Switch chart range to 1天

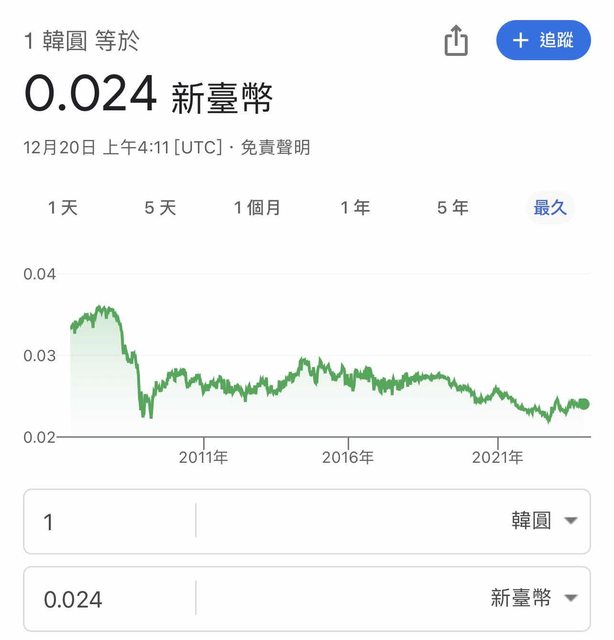(62, 208)
